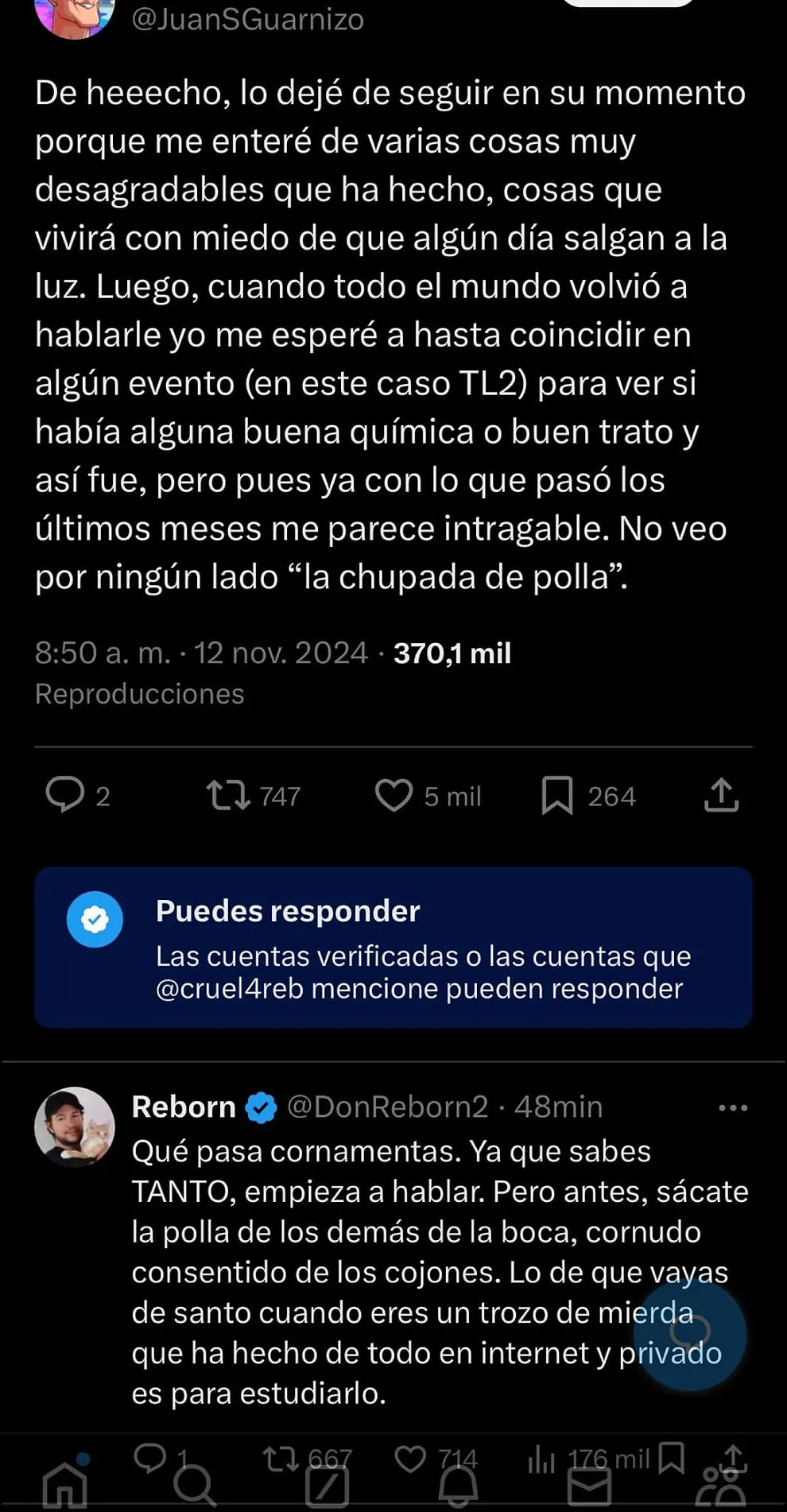Image resolution: width=787 pixels, height=1512 pixels.
Task: Open Reborn's profile picture
Action: [75, 1126]
